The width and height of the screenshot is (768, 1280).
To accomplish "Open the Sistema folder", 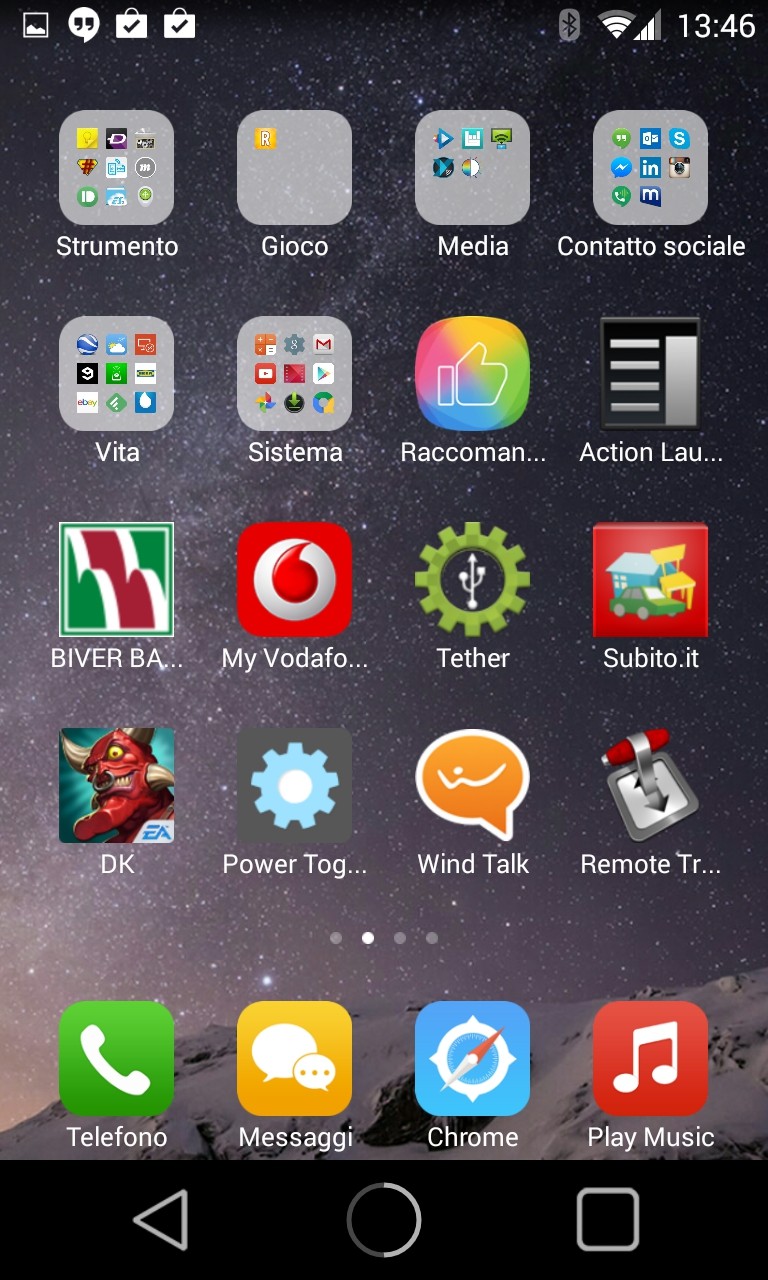I will click(x=294, y=373).
